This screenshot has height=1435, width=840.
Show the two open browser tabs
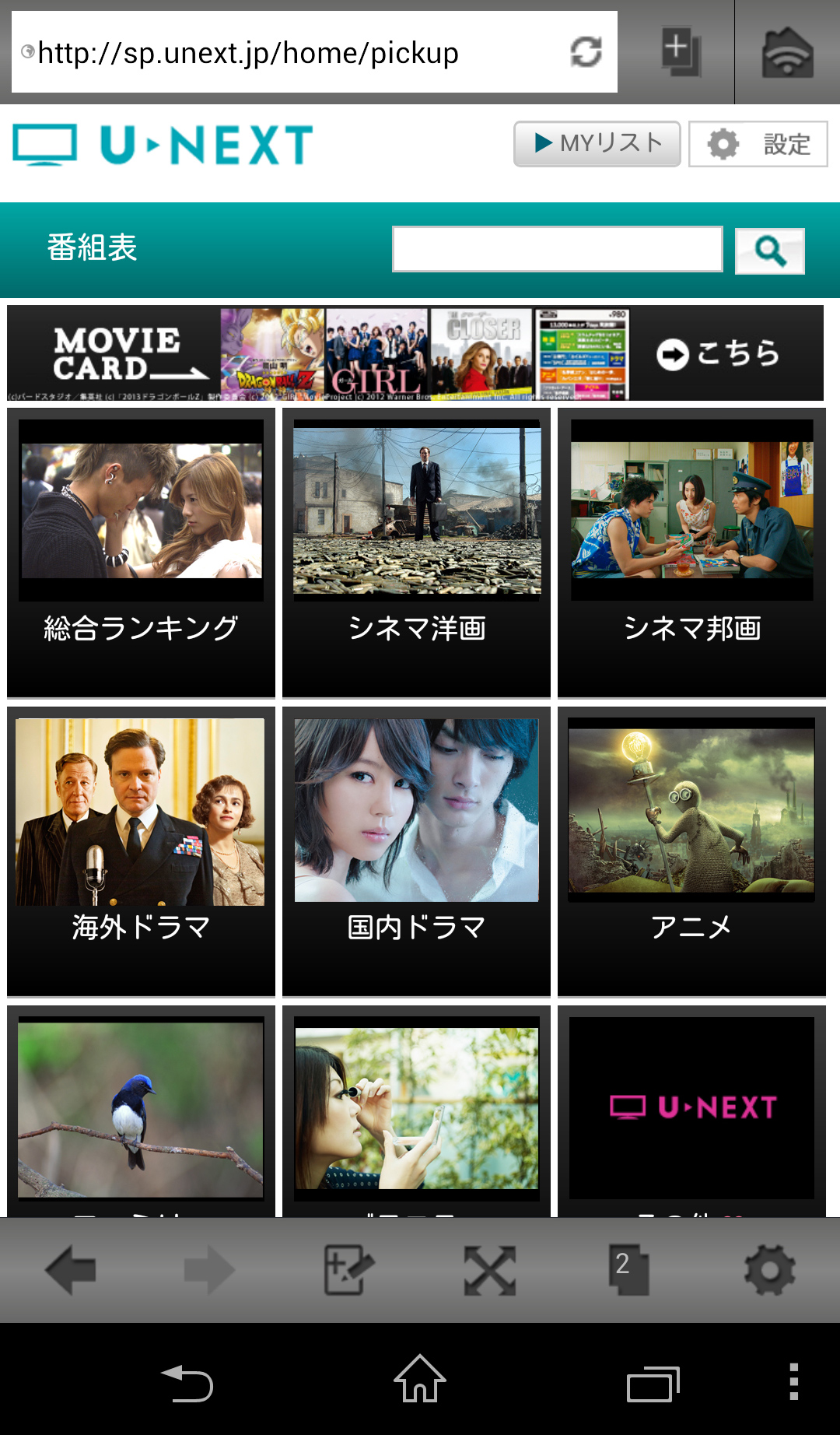[x=628, y=1270]
